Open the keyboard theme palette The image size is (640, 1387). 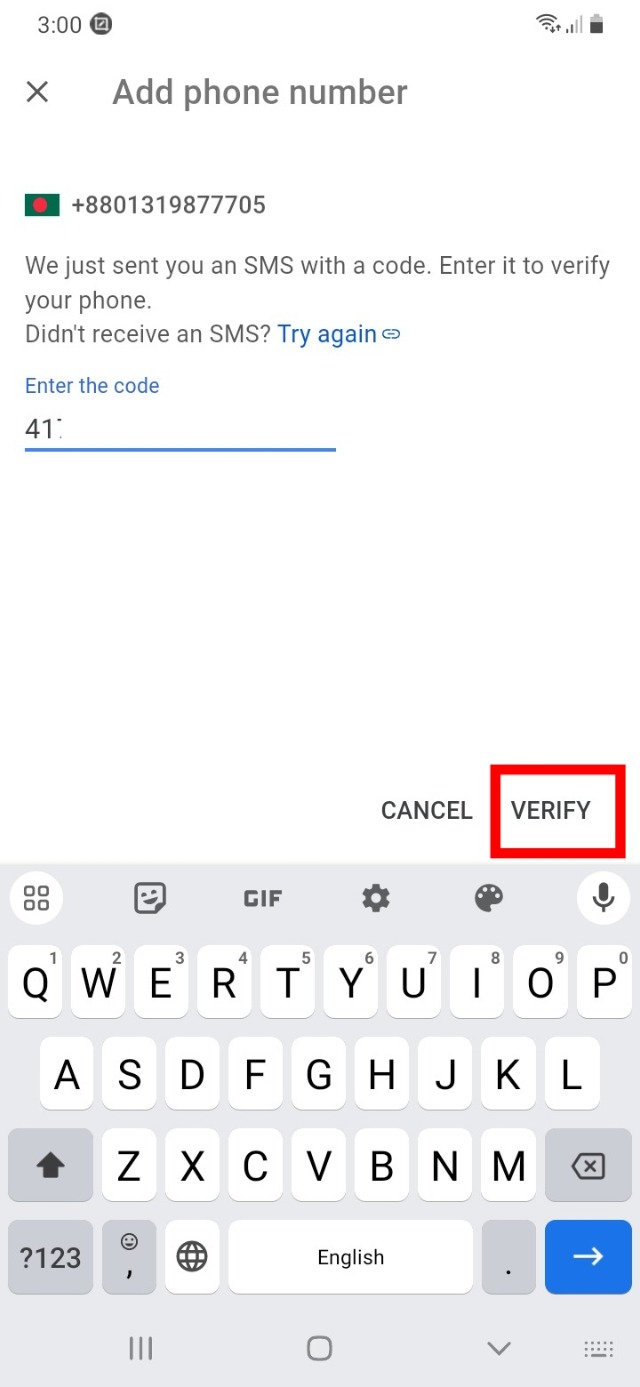tap(489, 898)
